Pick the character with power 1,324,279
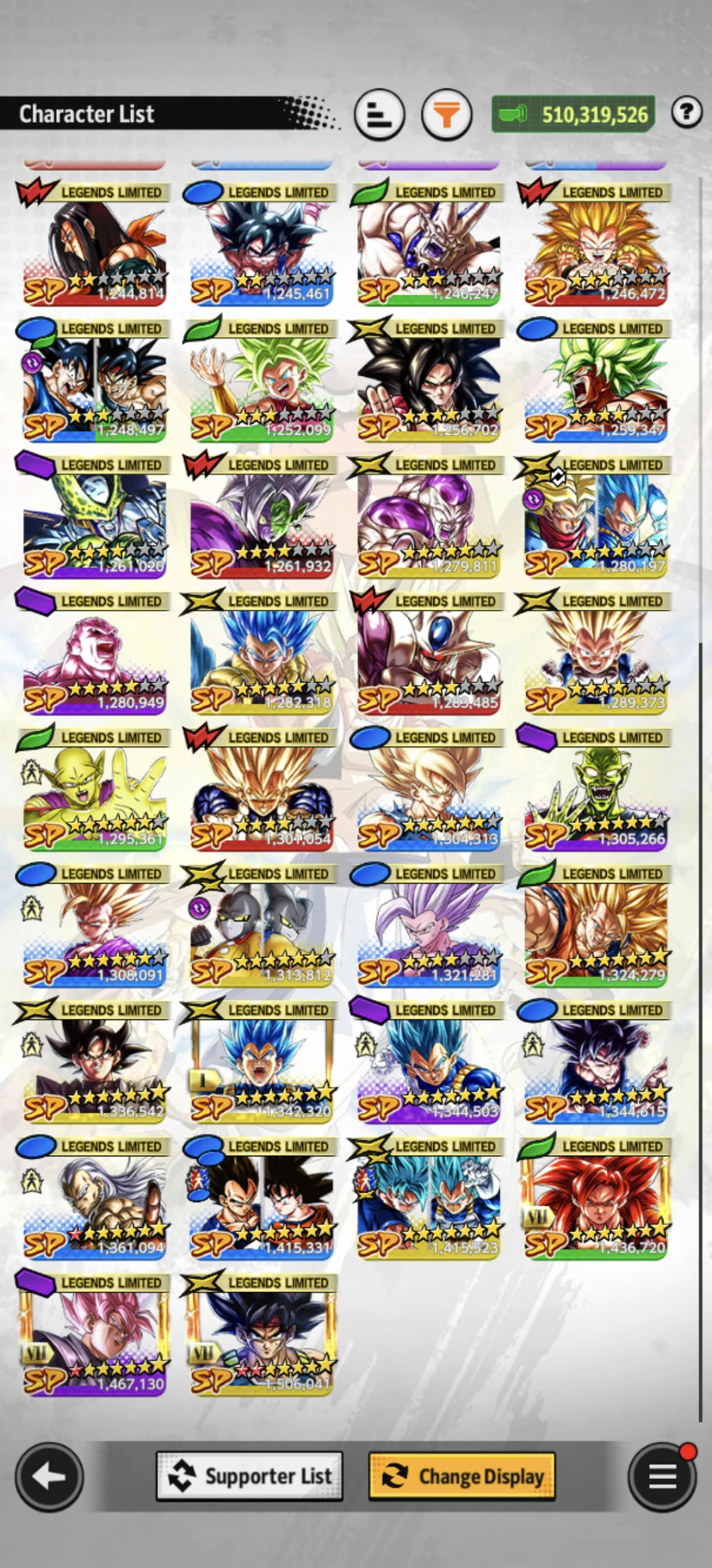The image size is (712, 1568). coord(596,926)
